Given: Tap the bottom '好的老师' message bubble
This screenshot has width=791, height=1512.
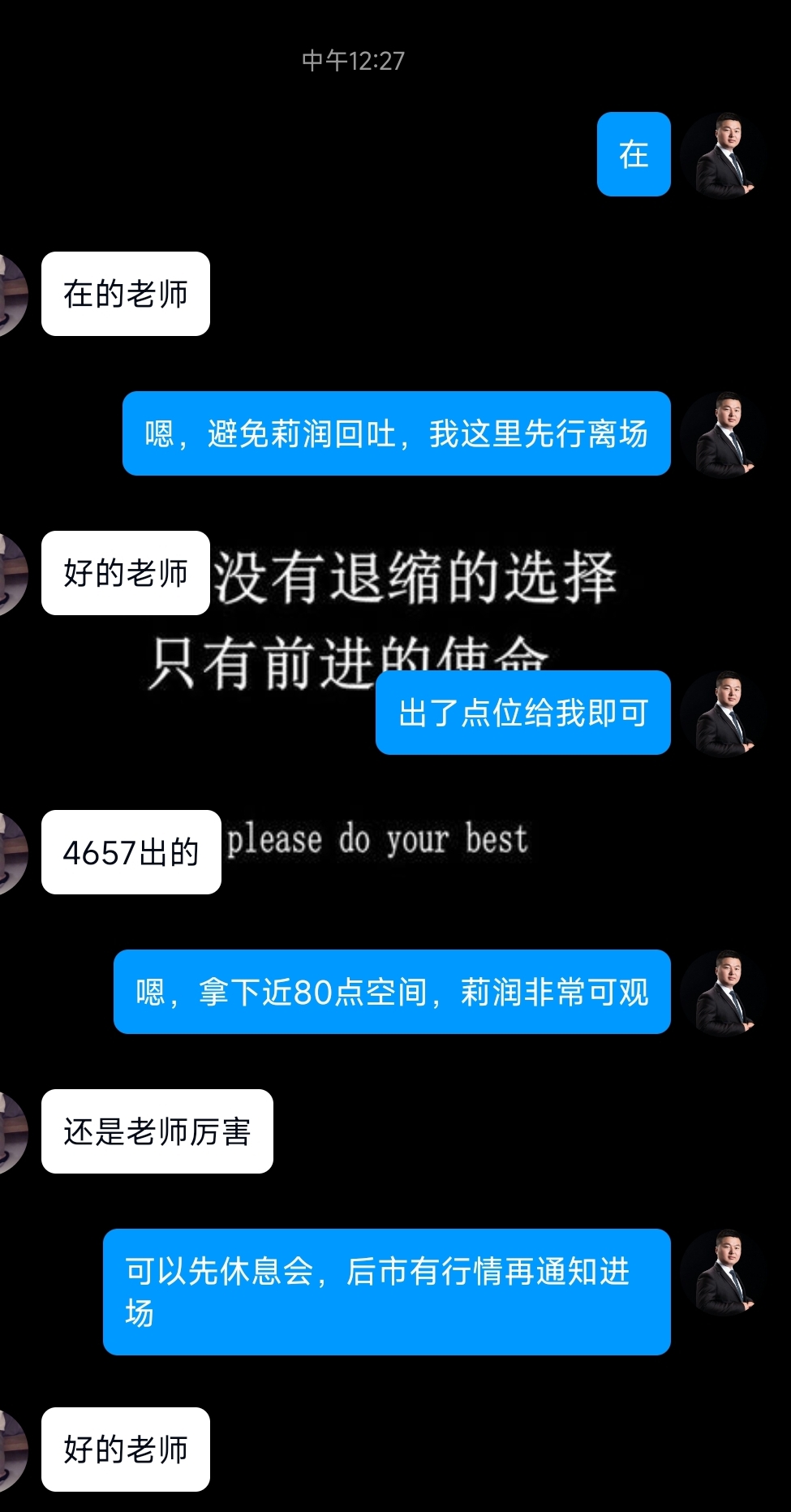Looking at the screenshot, I should click(124, 1450).
